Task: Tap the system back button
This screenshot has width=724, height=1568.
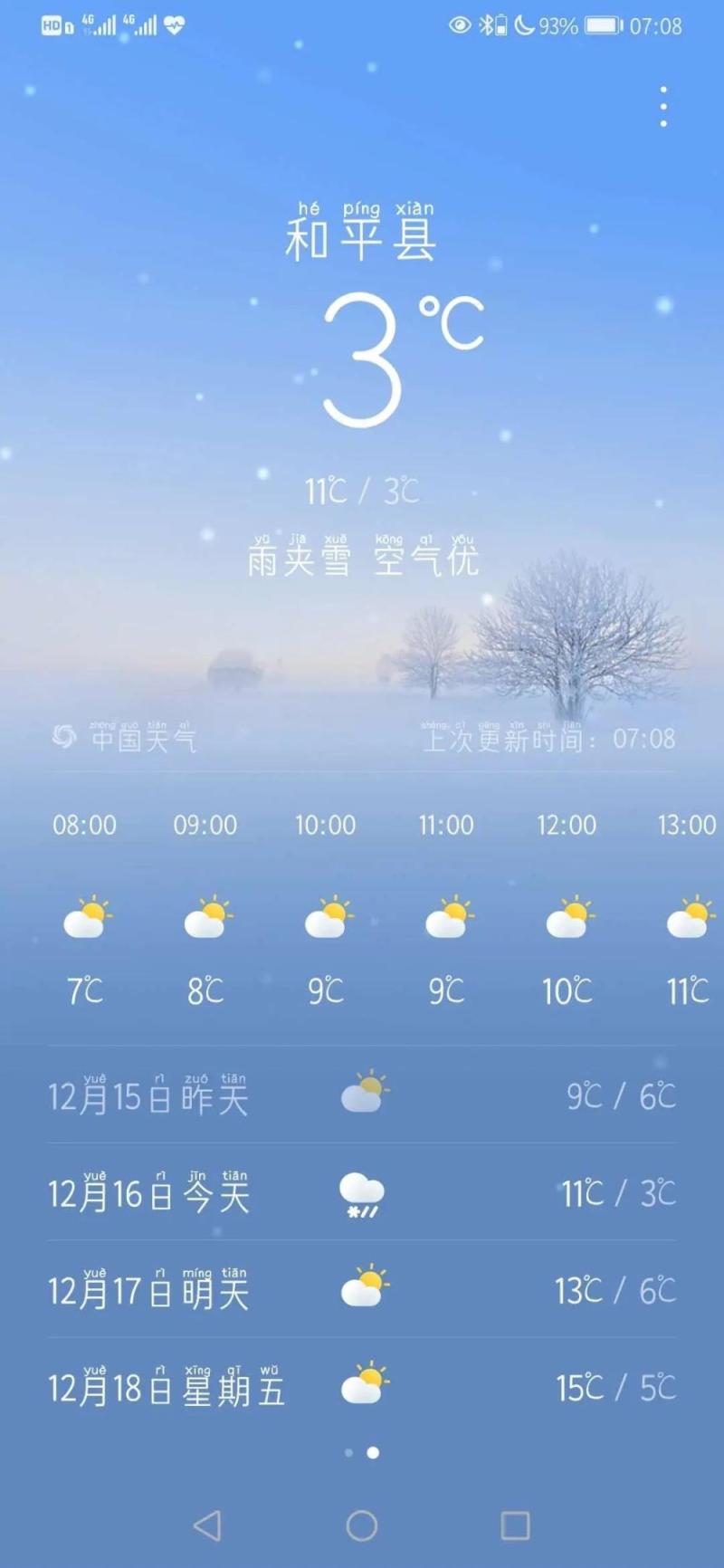Action: 207,1525
